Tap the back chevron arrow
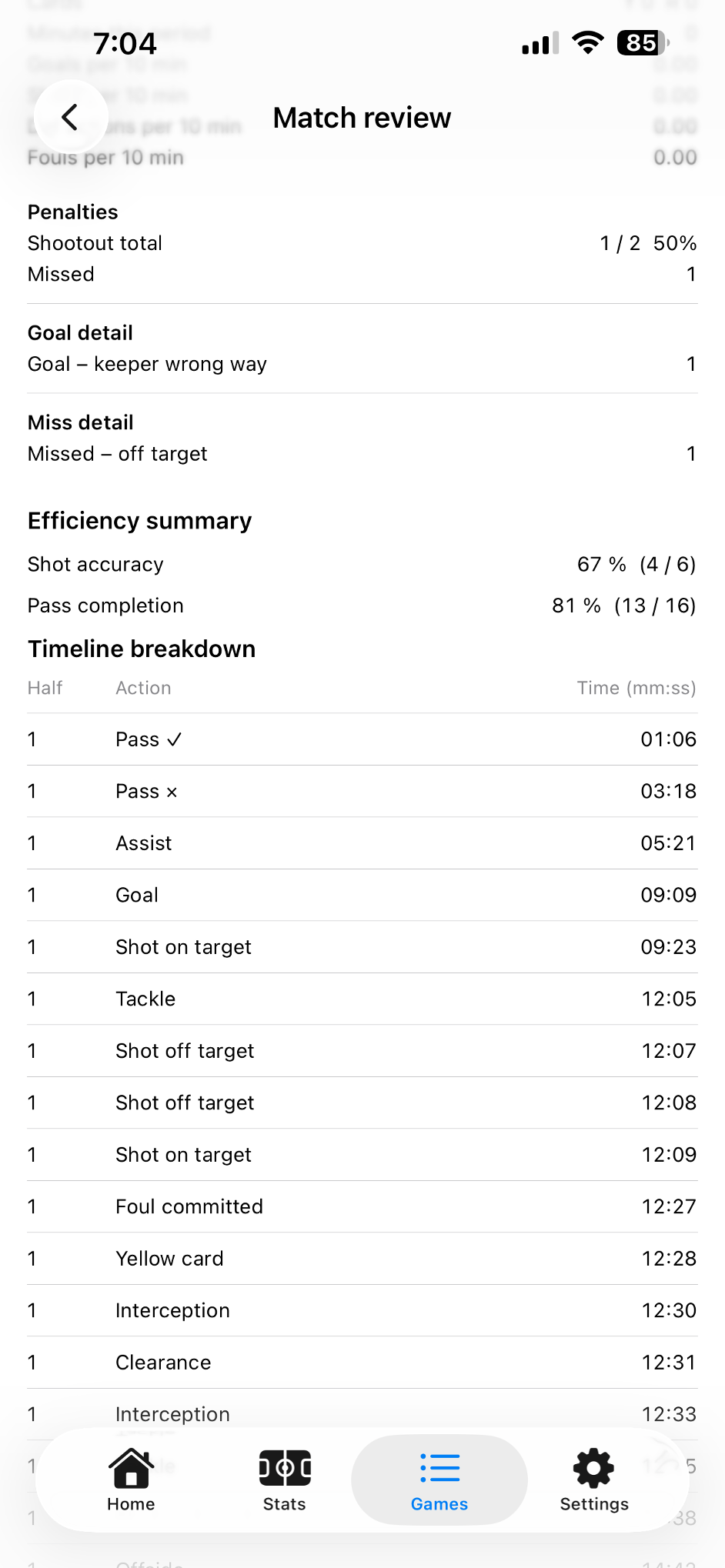The height and width of the screenshot is (1568, 725). (70, 117)
